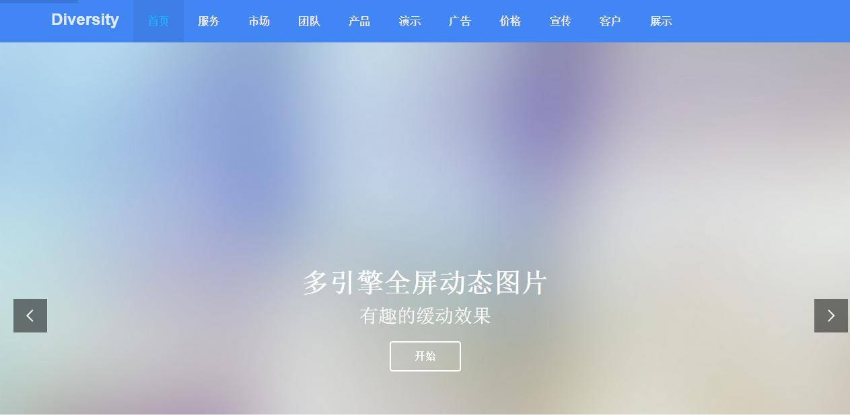Select the 首页 nav item

click(x=158, y=21)
